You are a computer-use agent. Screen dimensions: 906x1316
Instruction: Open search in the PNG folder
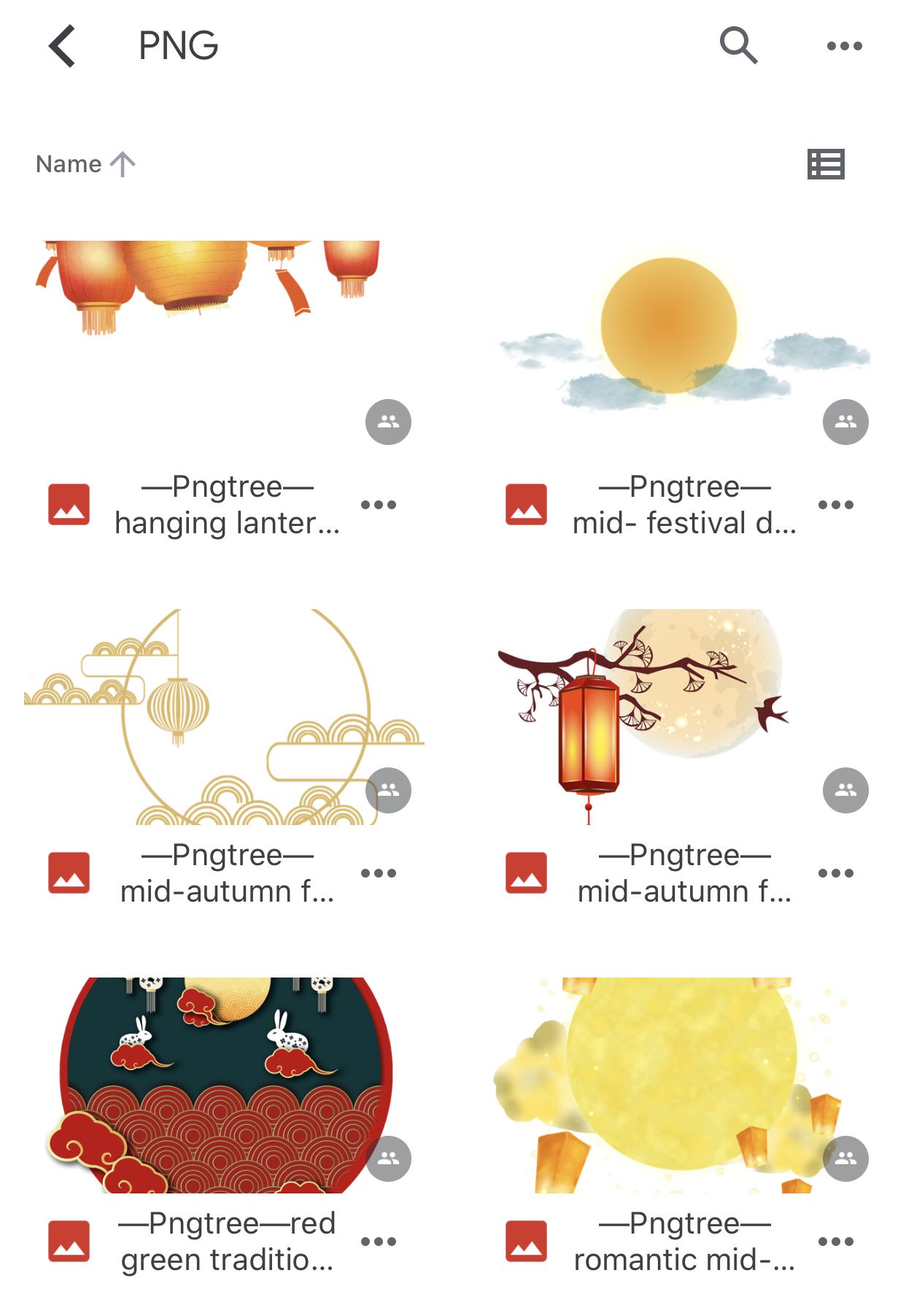[738, 46]
